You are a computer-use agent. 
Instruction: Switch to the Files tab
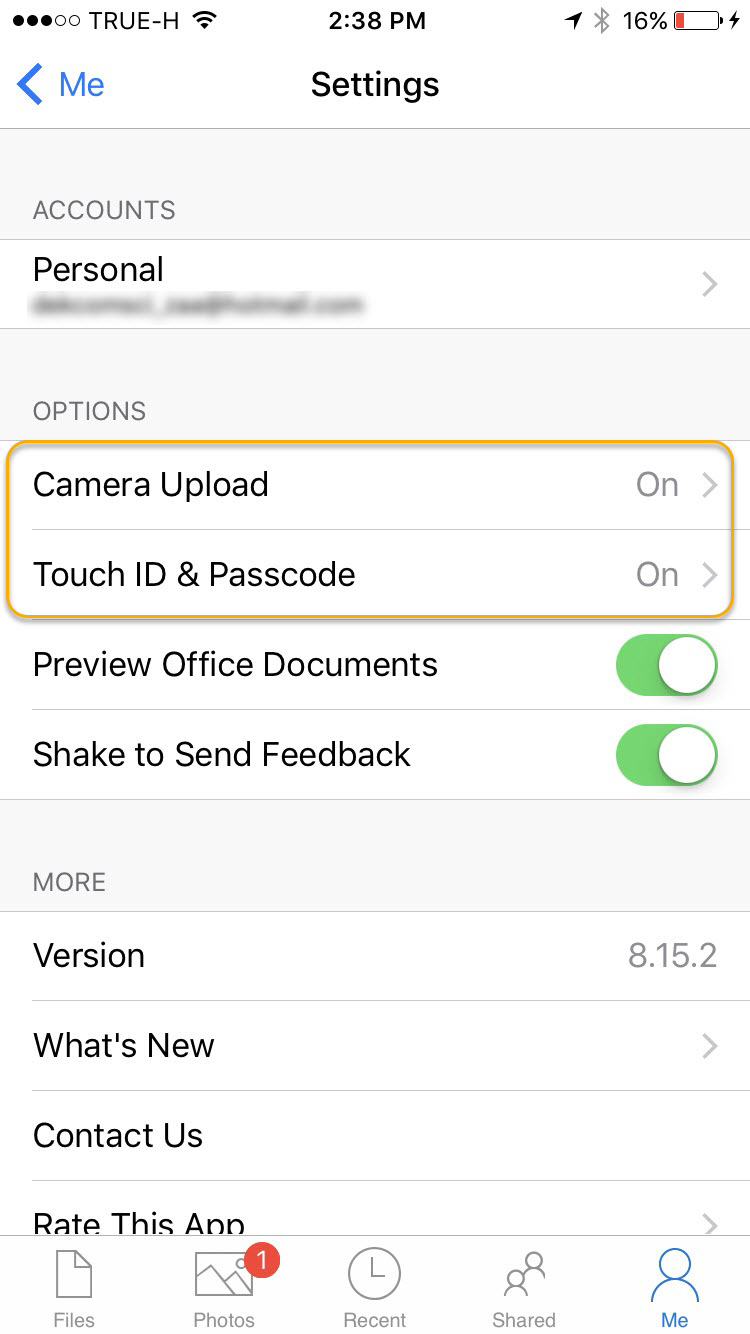[x=74, y=1288]
